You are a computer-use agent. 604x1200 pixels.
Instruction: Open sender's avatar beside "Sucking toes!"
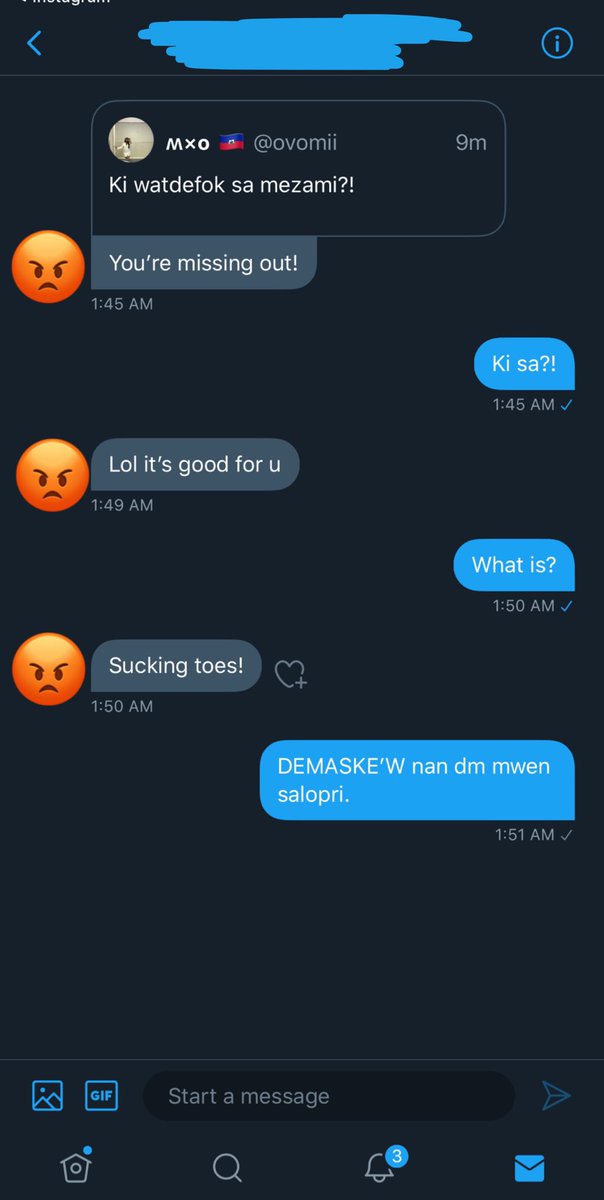pos(48,669)
